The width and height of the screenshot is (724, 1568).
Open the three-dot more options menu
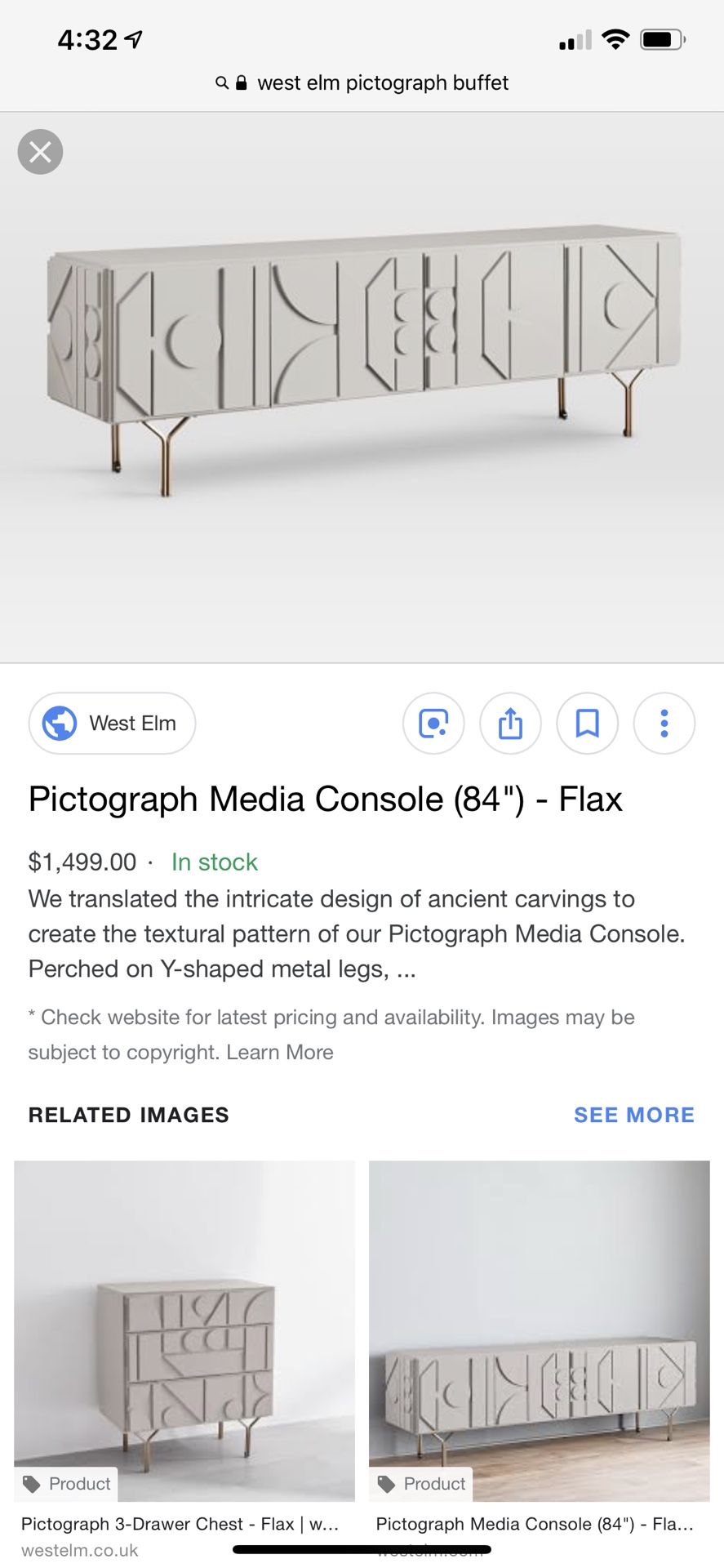[664, 724]
